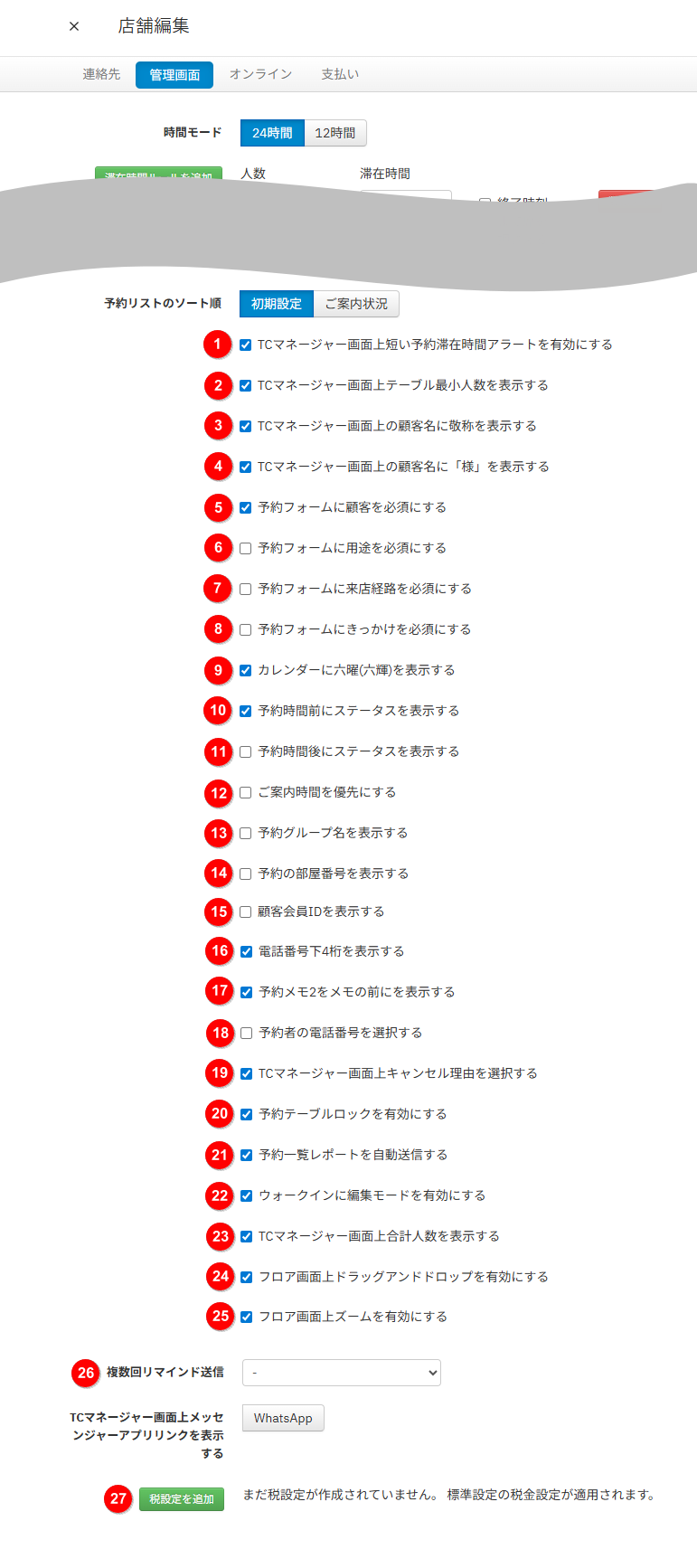Uncheck フロア画面上ズームを有効にする

tap(246, 1317)
